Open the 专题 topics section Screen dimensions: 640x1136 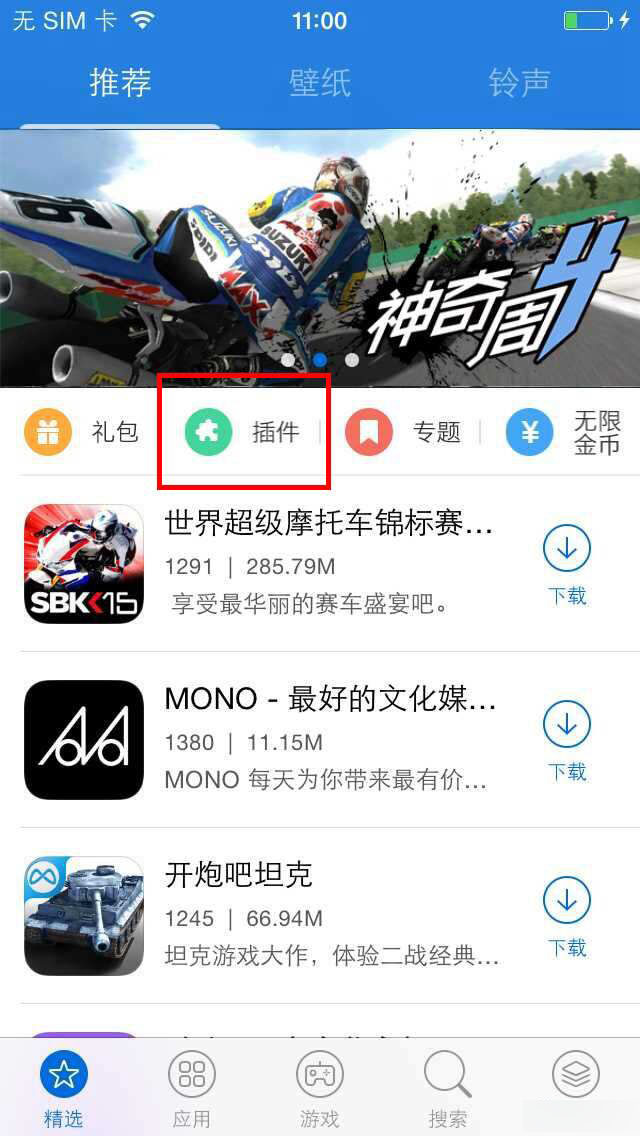click(403, 432)
